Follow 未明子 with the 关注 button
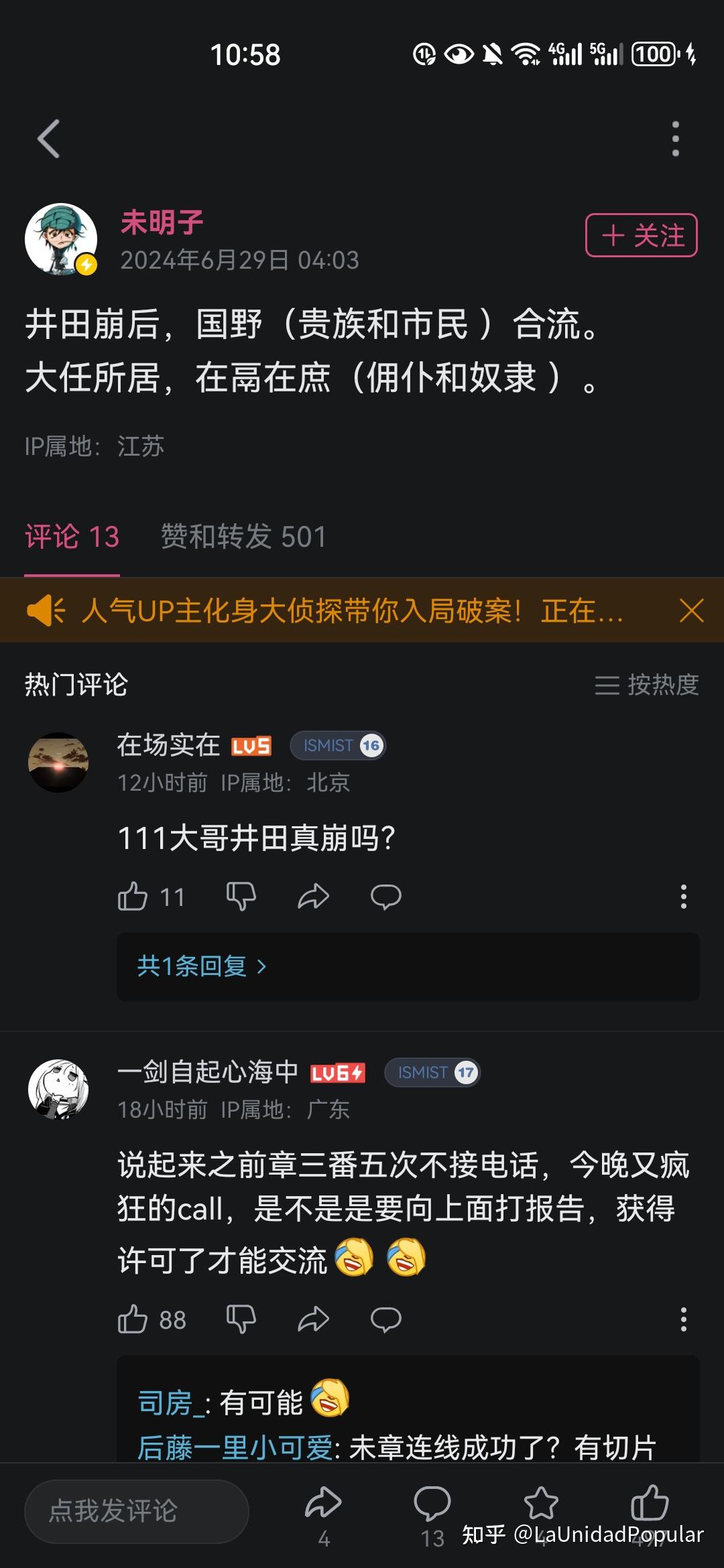724x1568 pixels. pos(642,235)
